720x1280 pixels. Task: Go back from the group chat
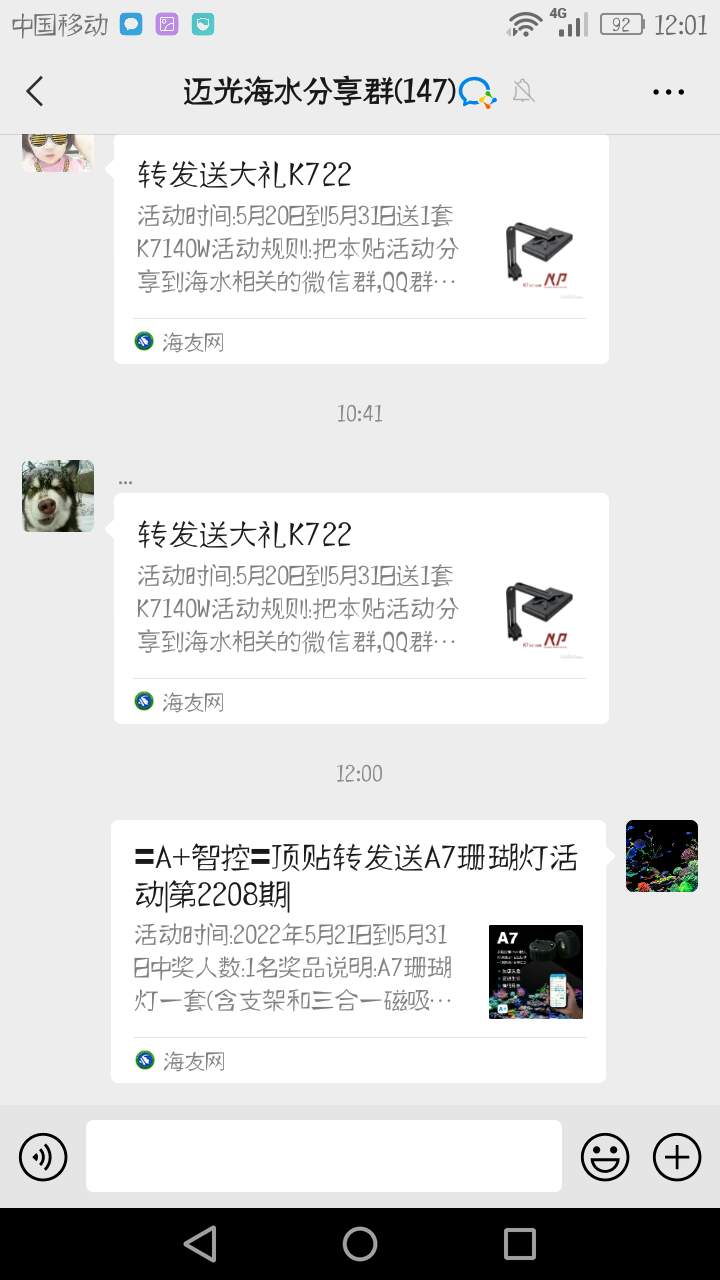35,91
